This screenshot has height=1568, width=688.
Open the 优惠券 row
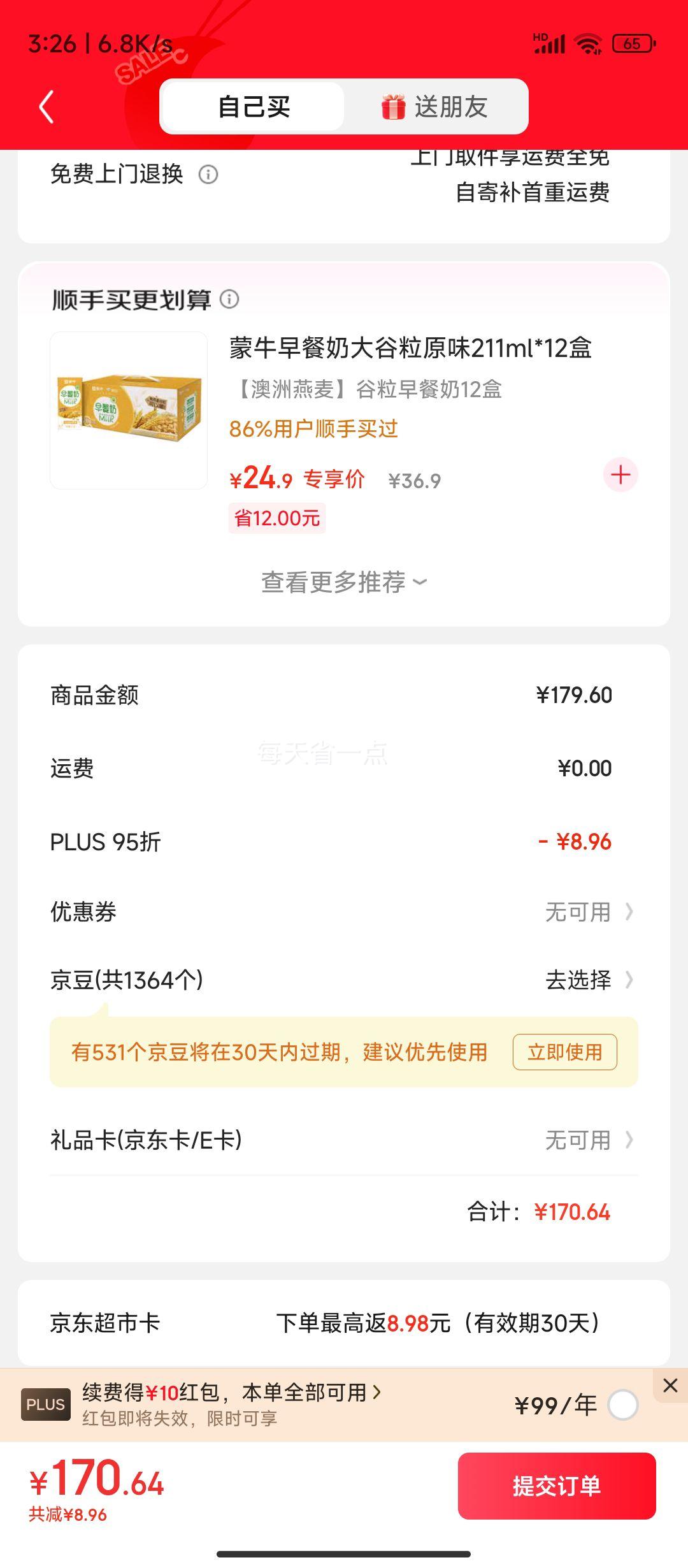[x=344, y=912]
